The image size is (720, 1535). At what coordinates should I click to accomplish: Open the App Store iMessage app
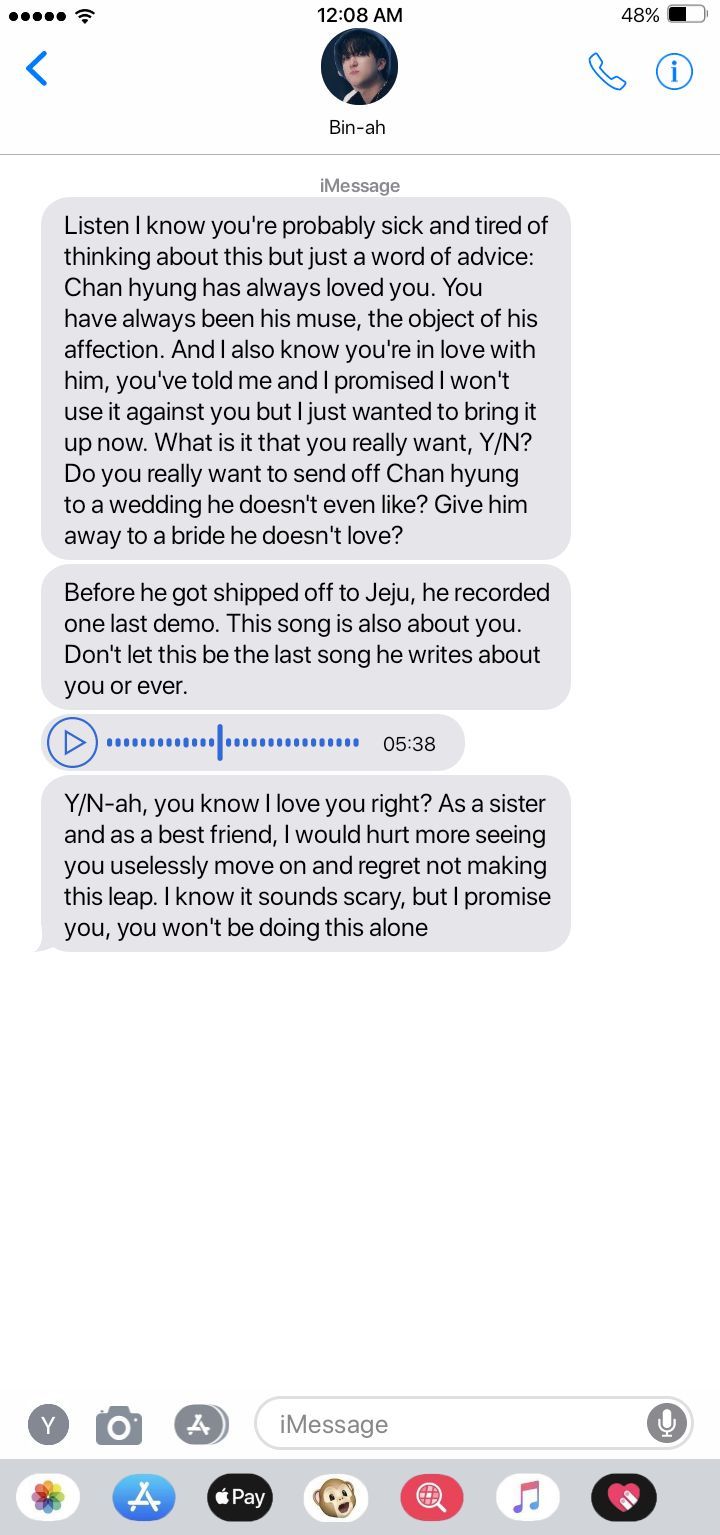pyautogui.click(x=144, y=1497)
